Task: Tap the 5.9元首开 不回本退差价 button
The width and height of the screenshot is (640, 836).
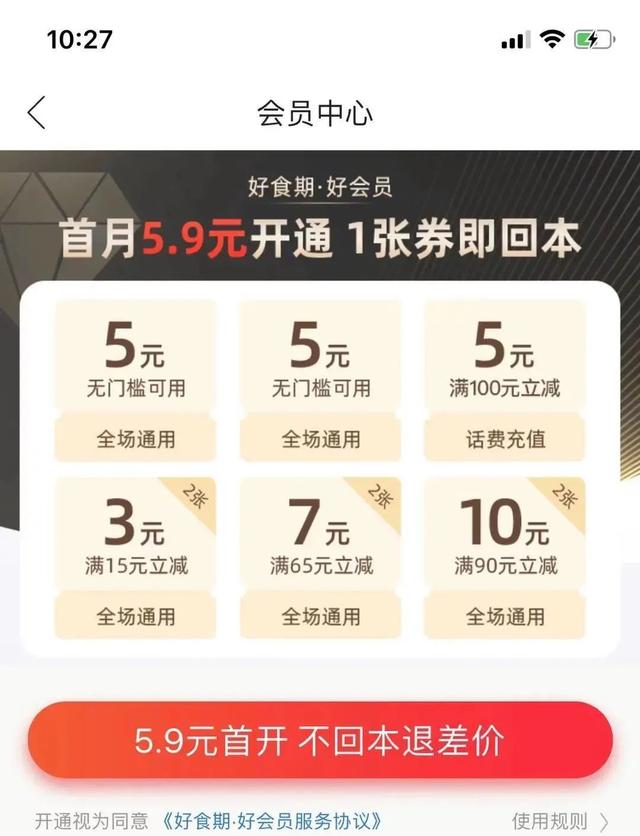Action: pyautogui.click(x=320, y=741)
